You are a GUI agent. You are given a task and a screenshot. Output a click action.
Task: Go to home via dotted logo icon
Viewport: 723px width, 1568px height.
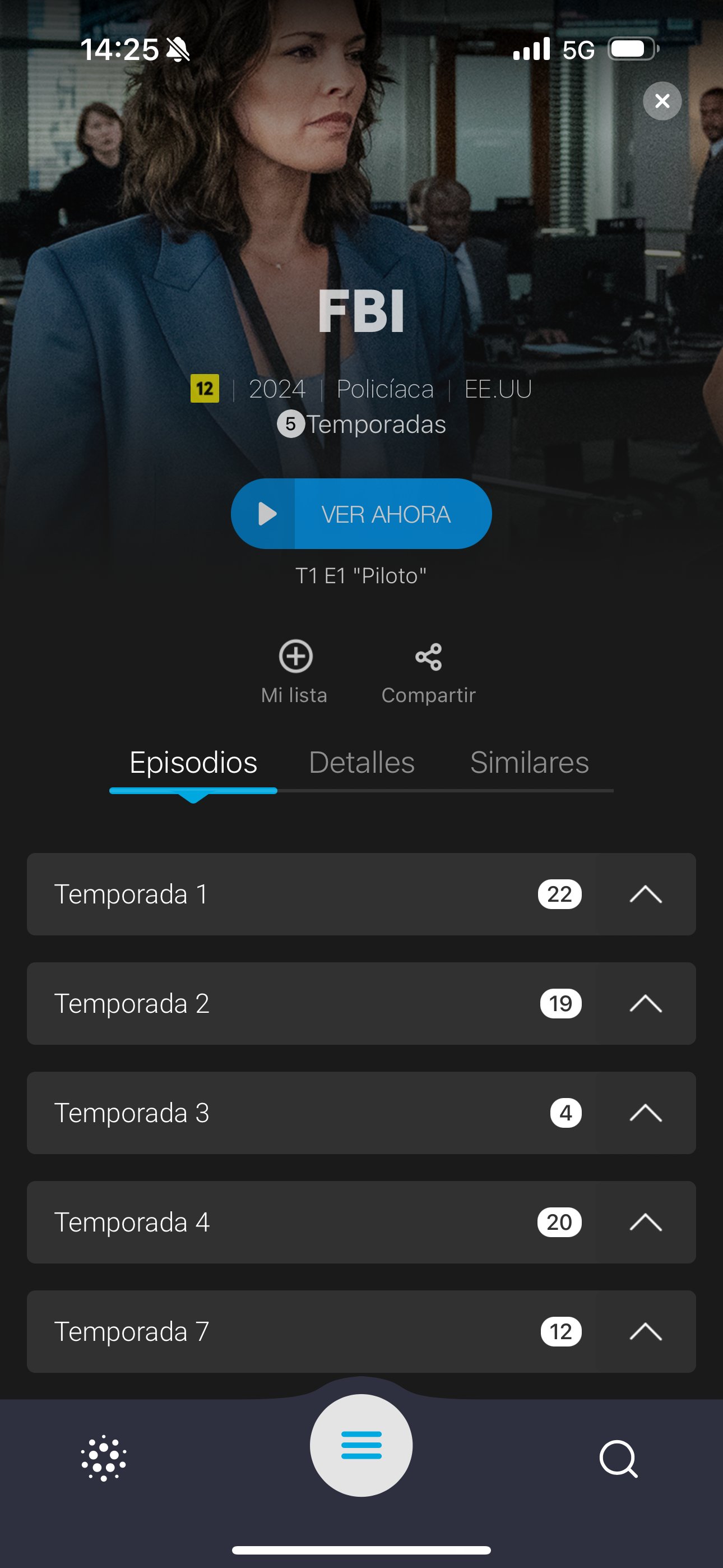pos(104,1459)
